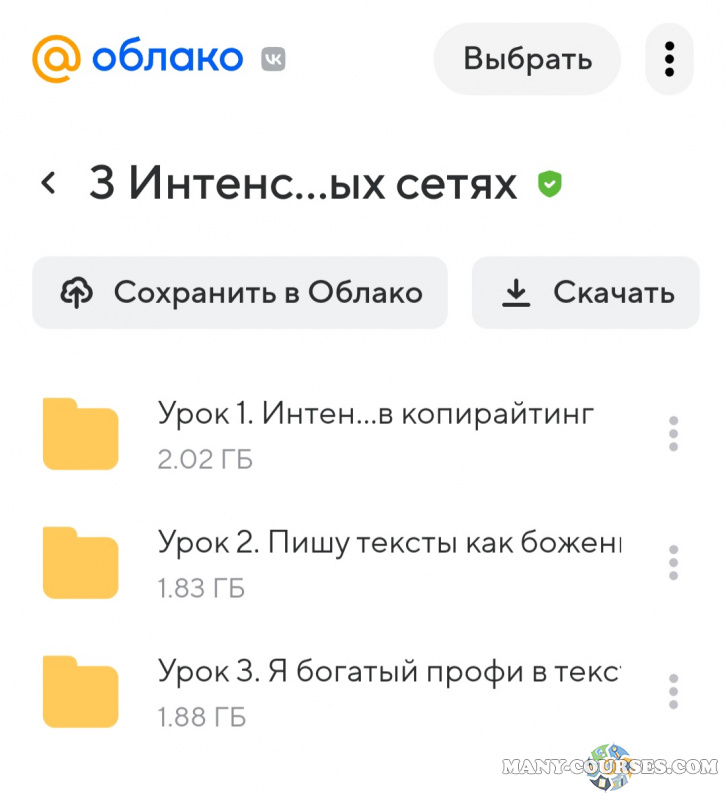This screenshot has height=800, width=726.
Task: Select Урок 2. Пишу тексты как боженька
Action: coord(390,541)
